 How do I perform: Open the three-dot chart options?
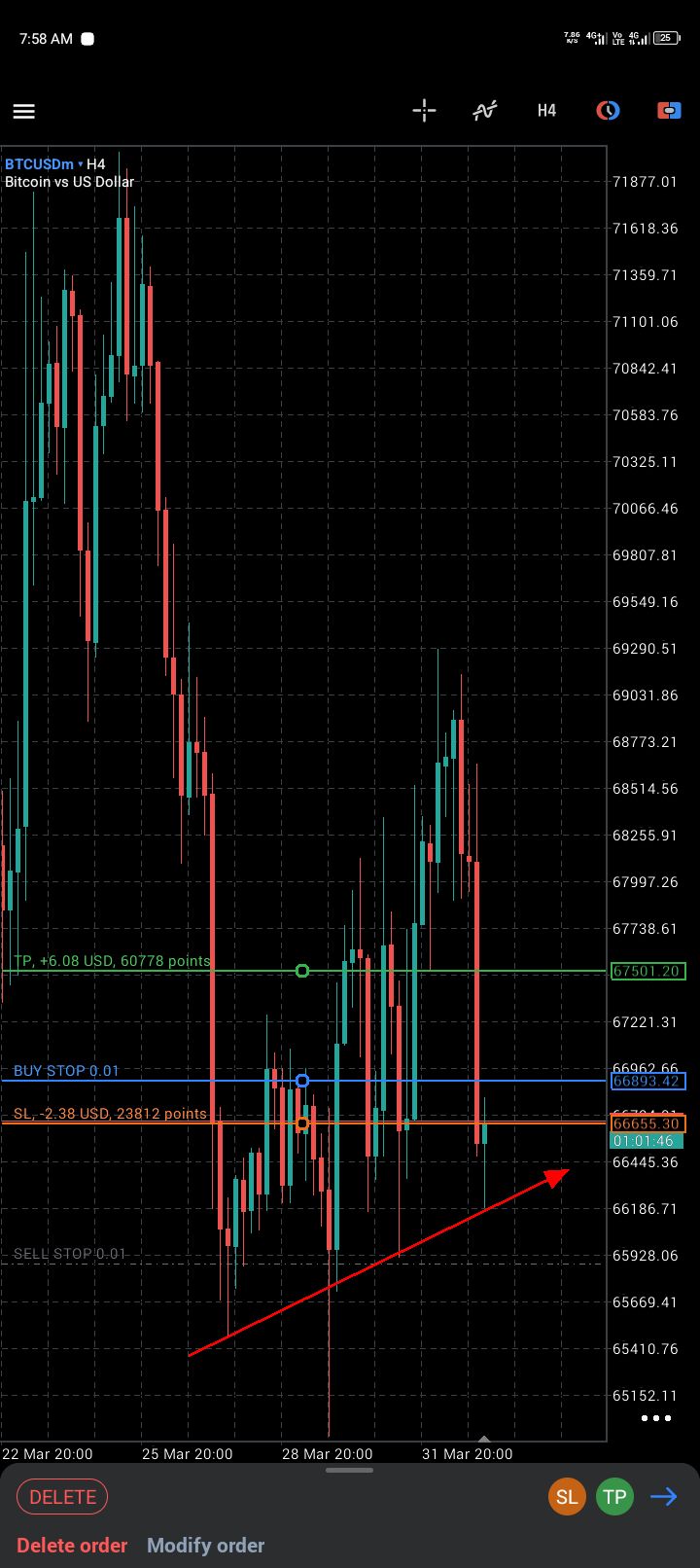[x=656, y=1418]
